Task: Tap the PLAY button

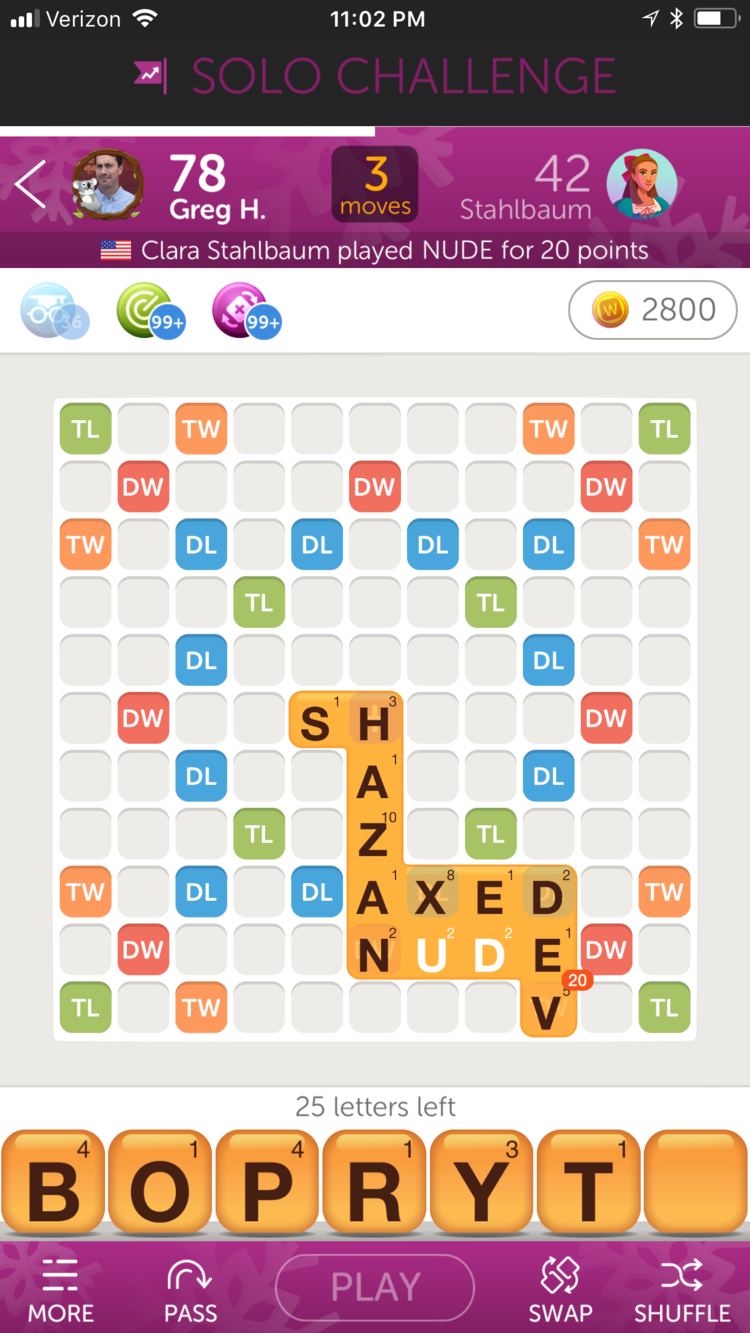Action: click(x=375, y=1287)
